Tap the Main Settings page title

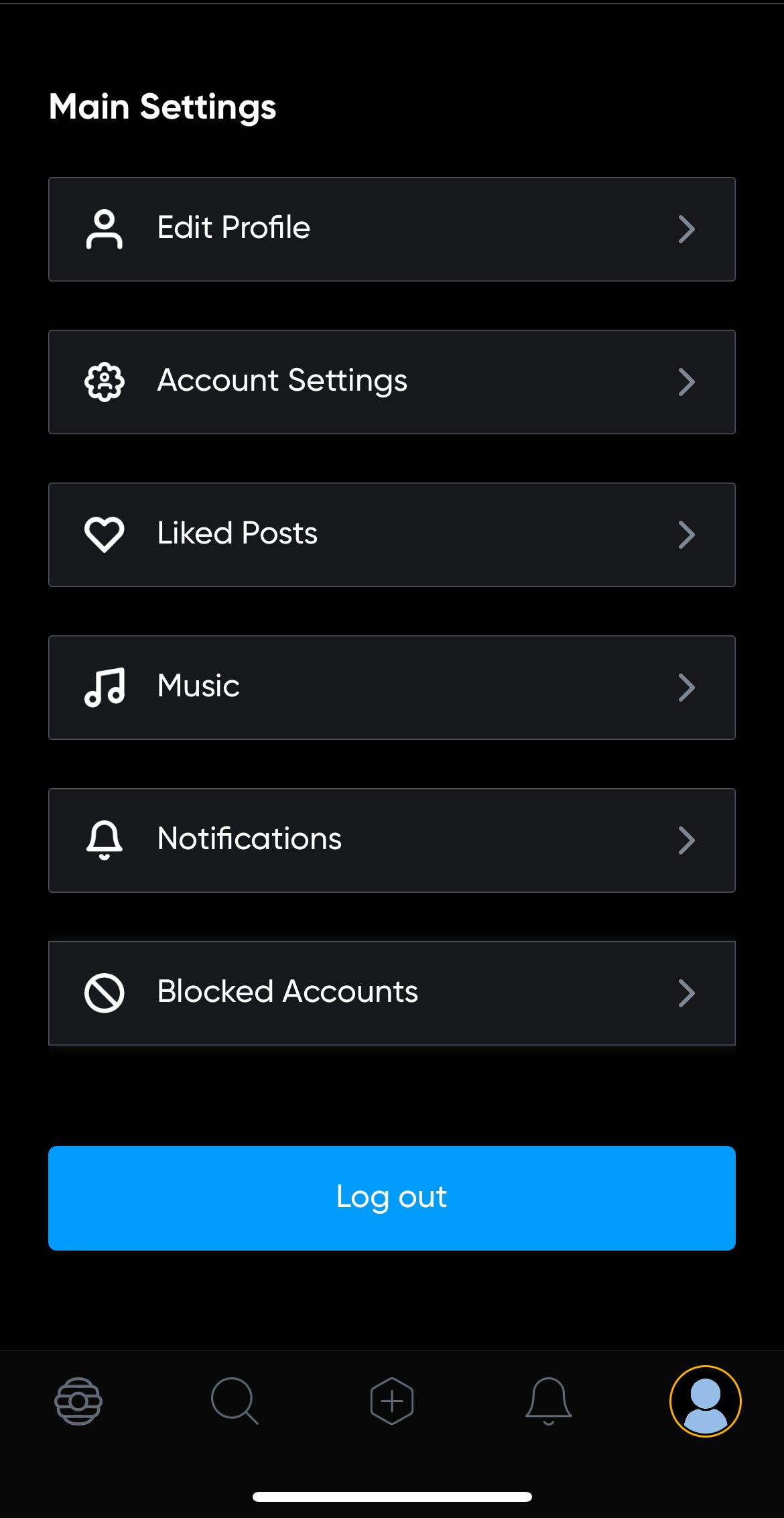(162, 106)
